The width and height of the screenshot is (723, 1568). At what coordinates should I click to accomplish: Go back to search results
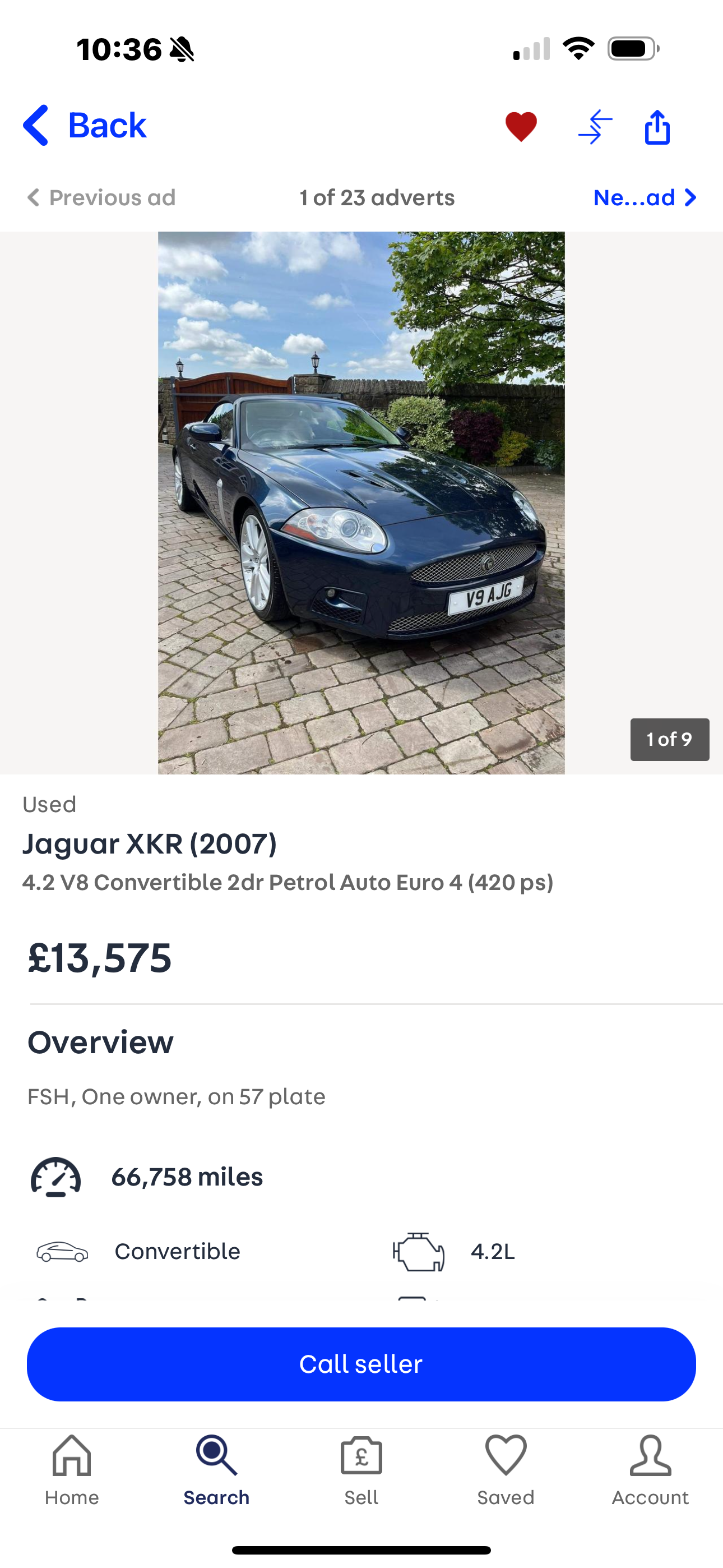tap(85, 126)
